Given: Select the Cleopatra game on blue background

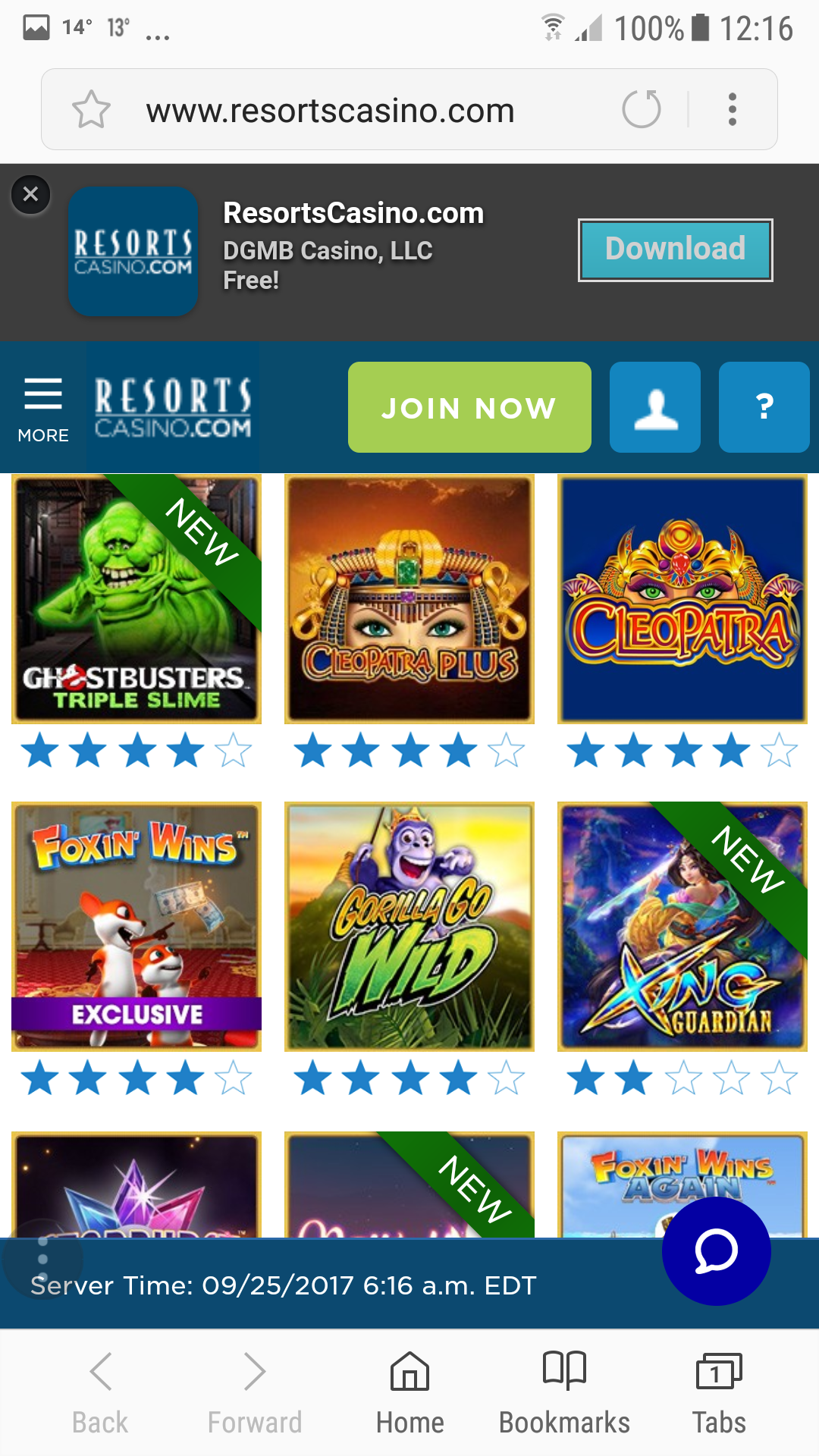Looking at the screenshot, I should 682,599.
